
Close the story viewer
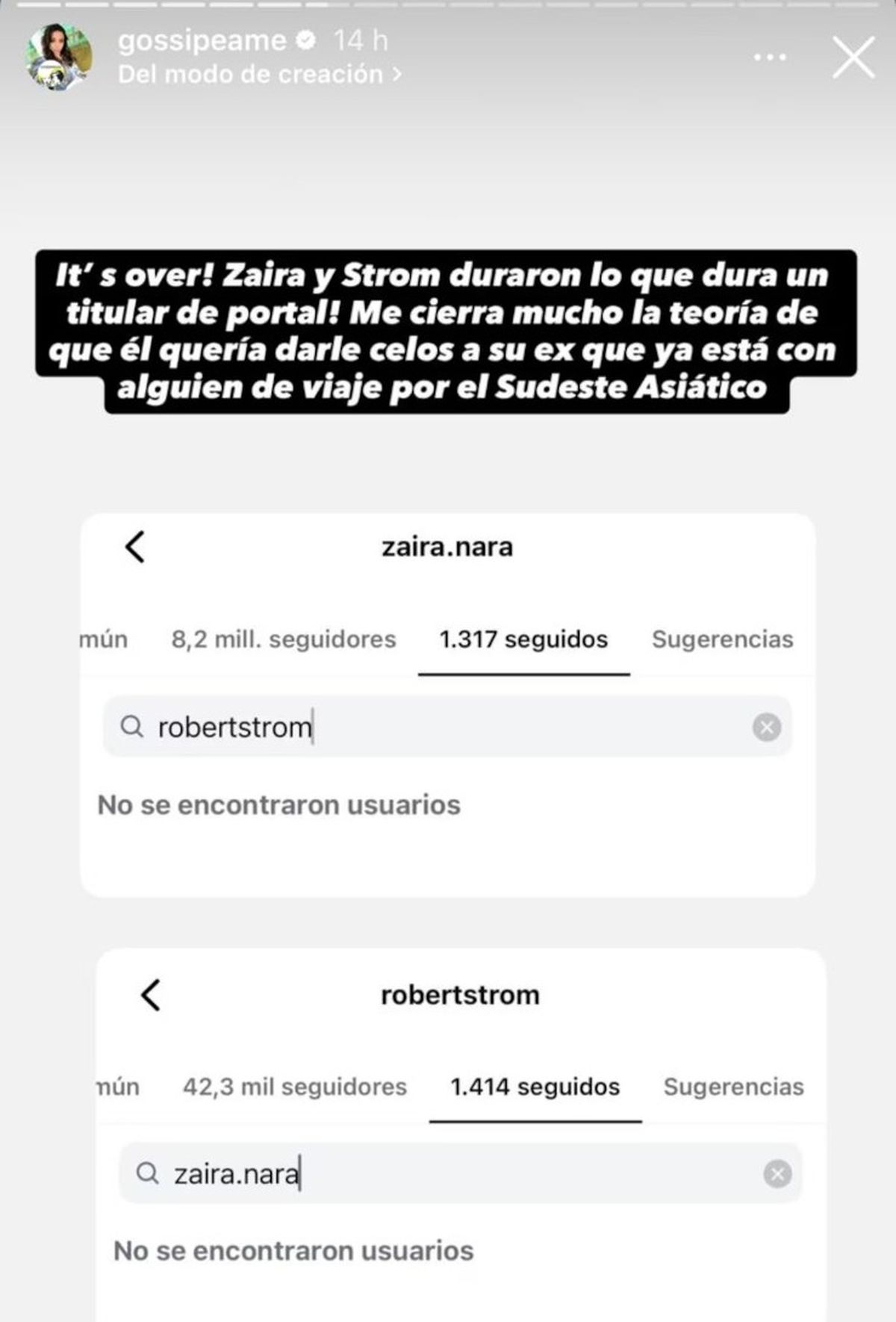point(853,58)
